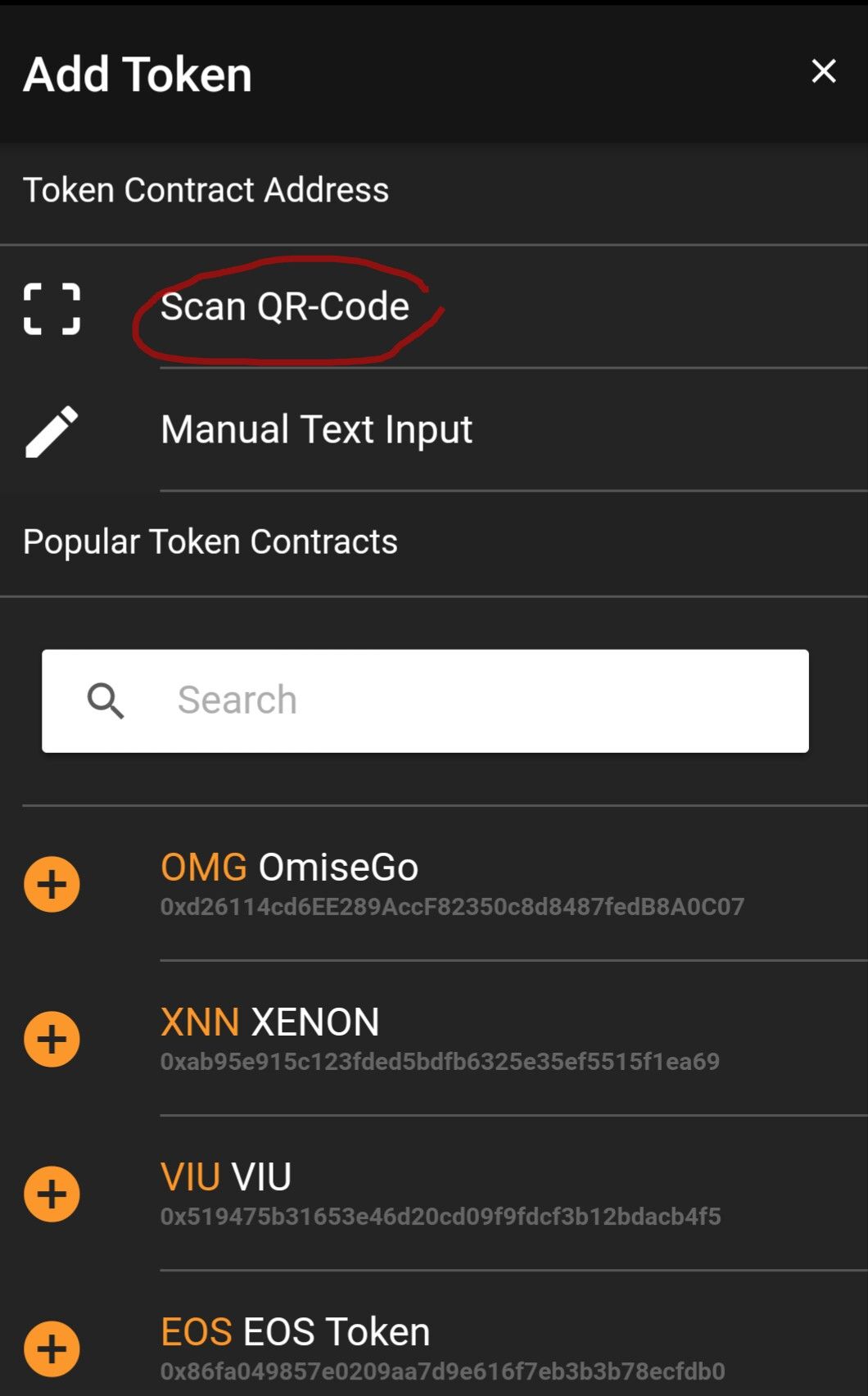
Task: Close the Add Token dialog
Action: click(823, 71)
